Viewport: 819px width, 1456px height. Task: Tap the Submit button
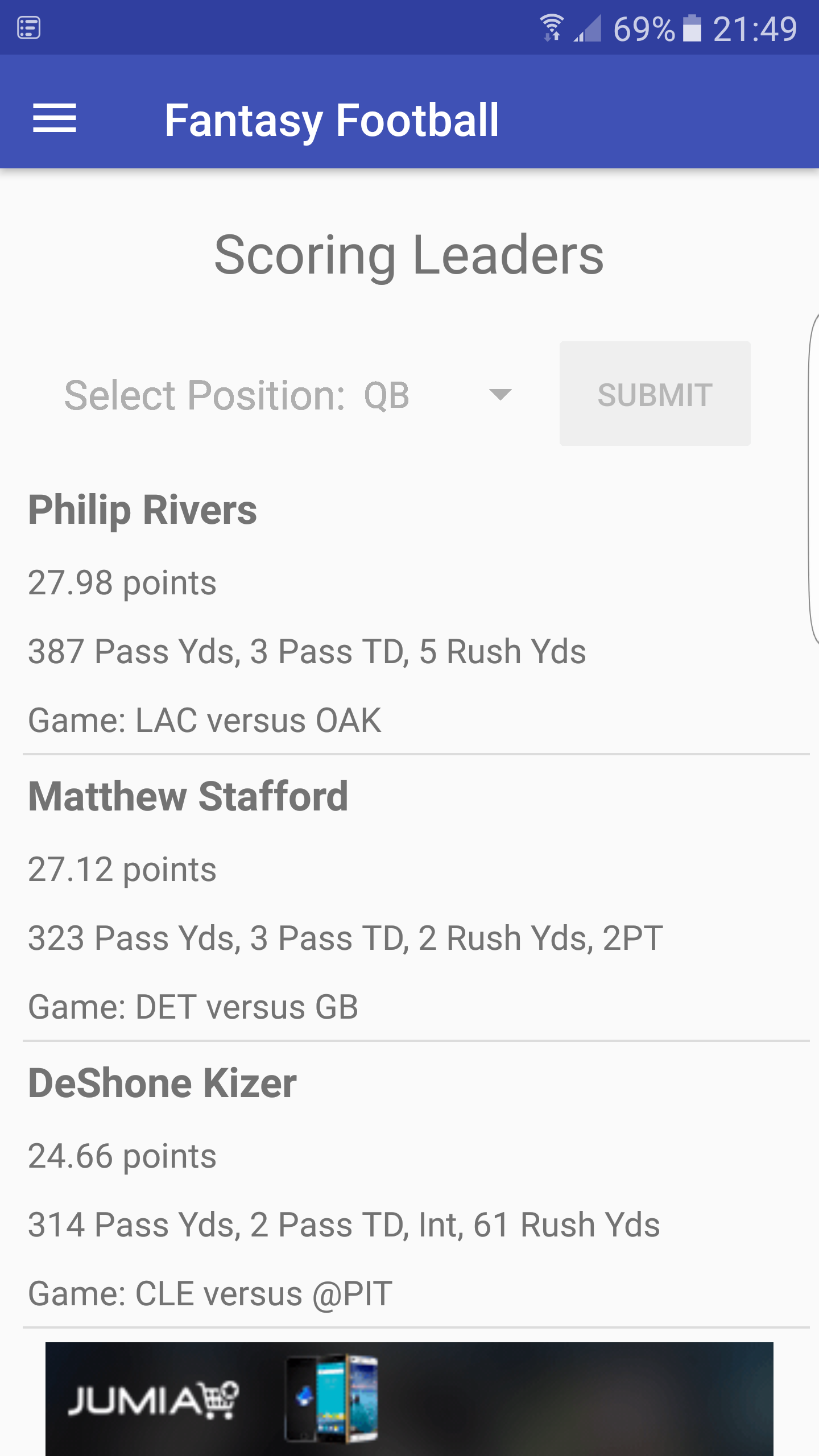click(x=655, y=394)
